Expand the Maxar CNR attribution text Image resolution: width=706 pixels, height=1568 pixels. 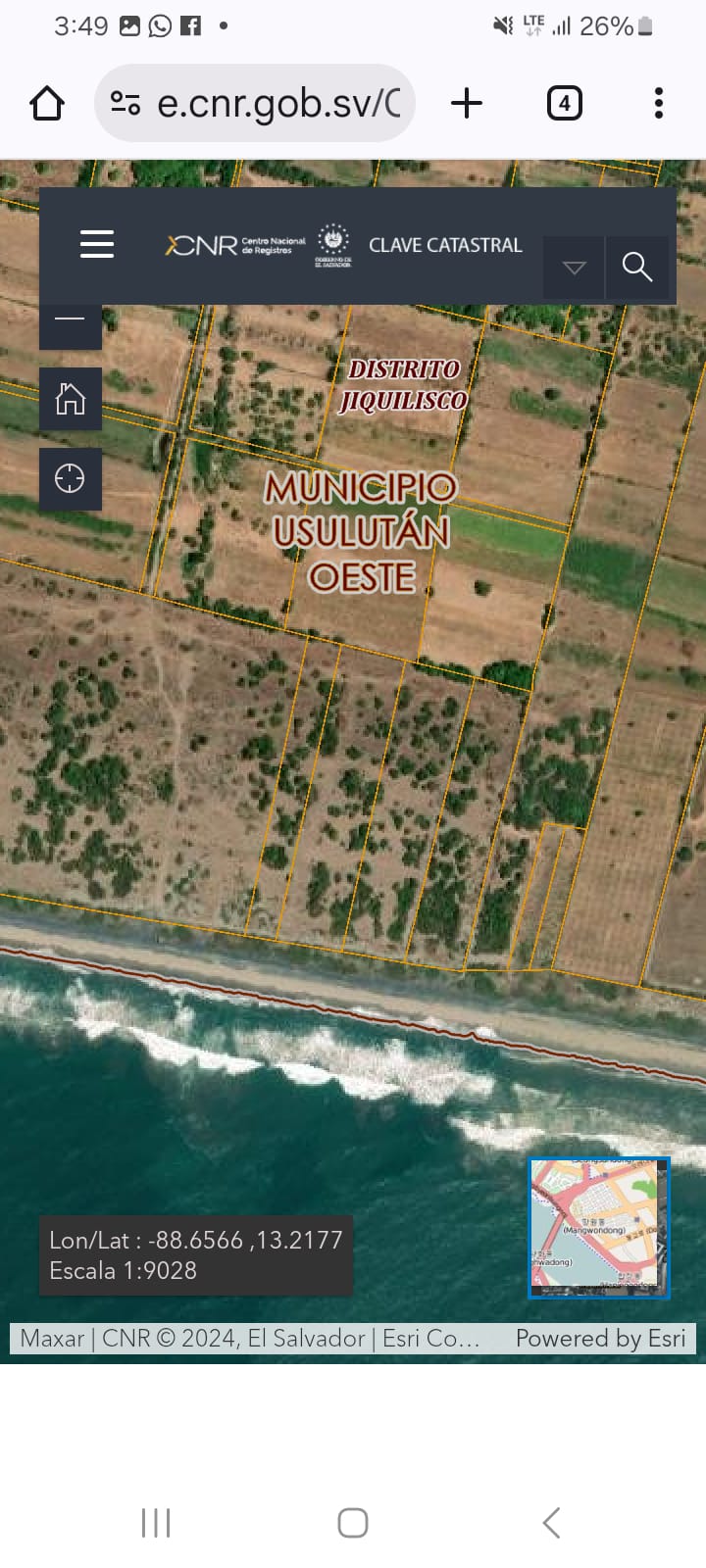[250, 1339]
